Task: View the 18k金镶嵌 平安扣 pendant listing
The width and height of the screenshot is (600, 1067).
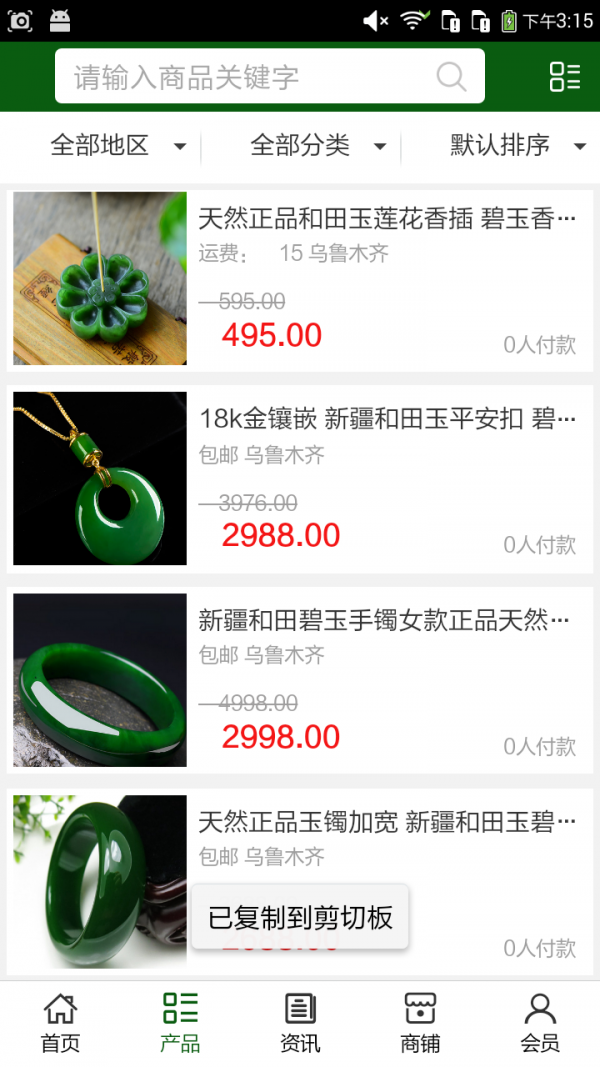Action: tap(300, 479)
